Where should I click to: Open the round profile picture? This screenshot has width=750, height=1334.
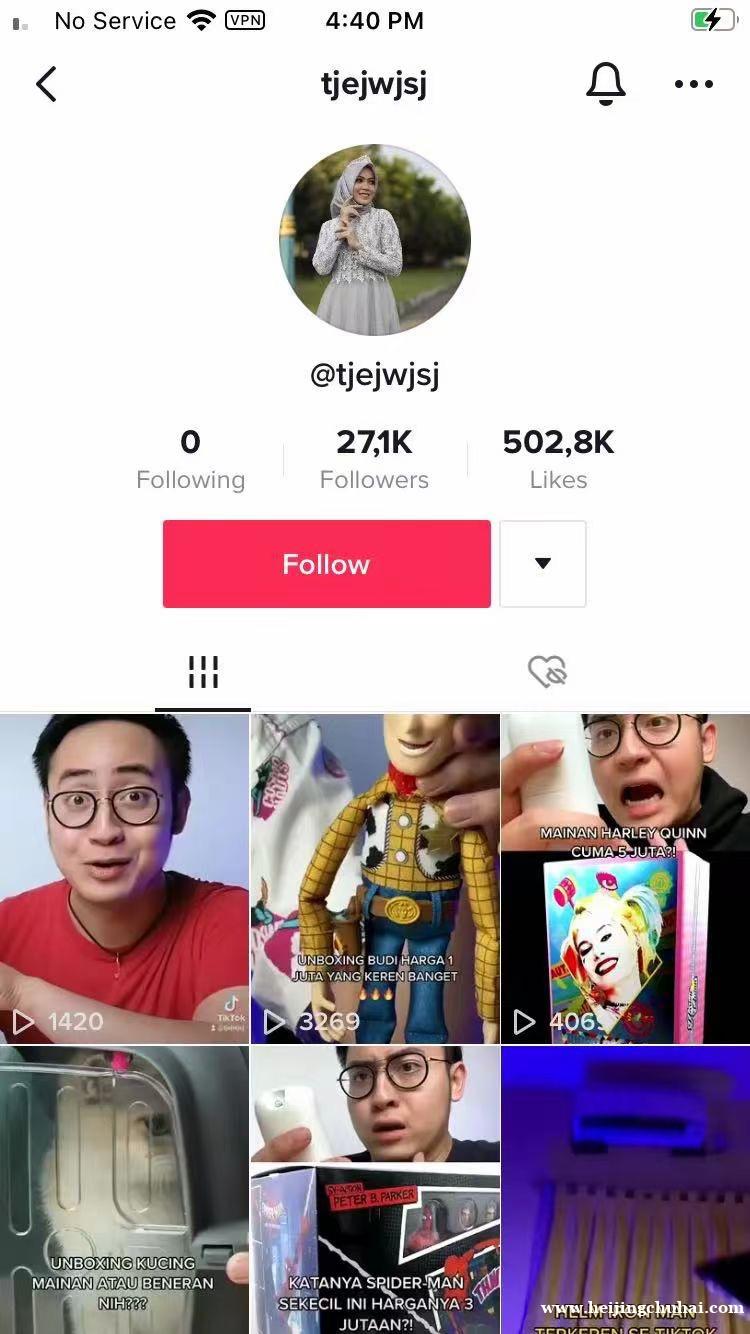(x=375, y=240)
